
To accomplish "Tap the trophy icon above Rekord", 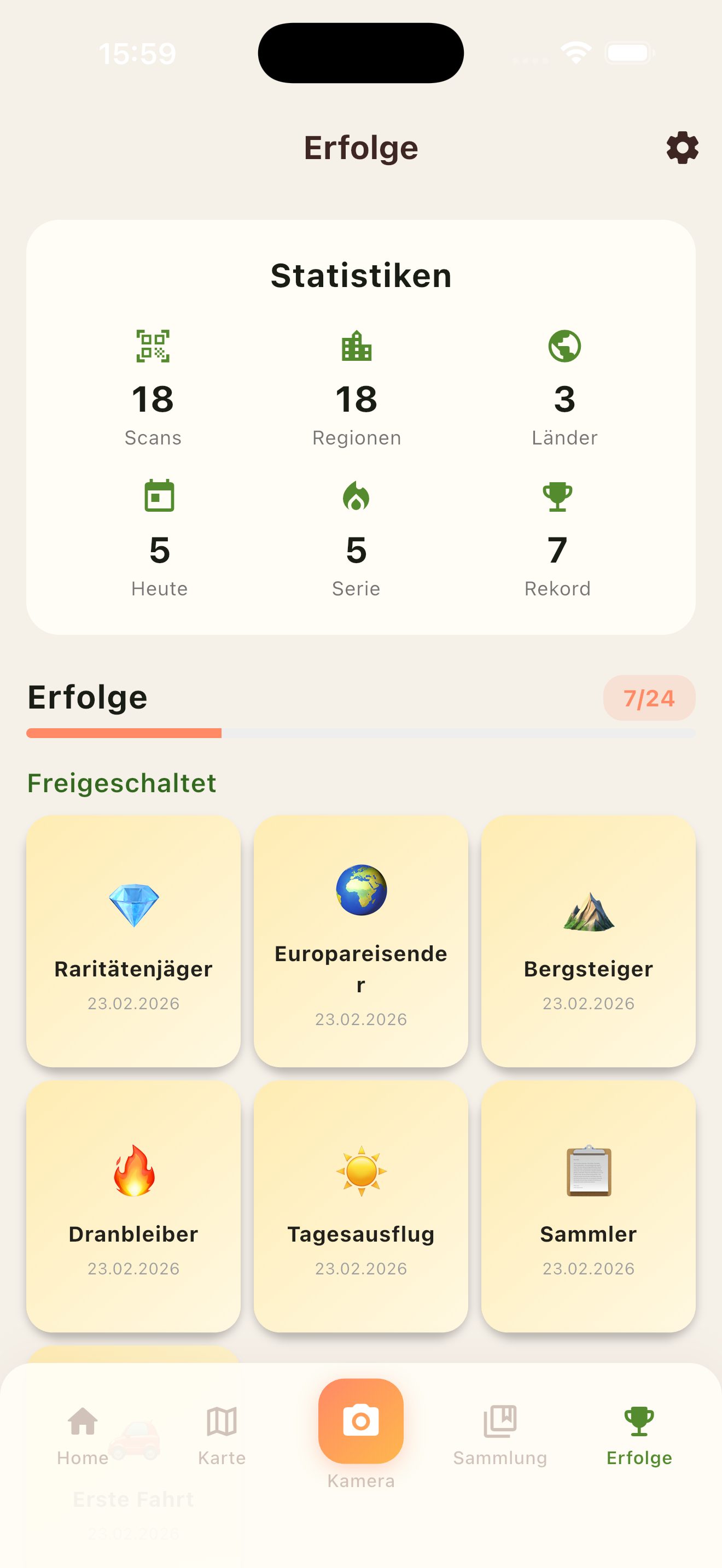I will 557,496.
